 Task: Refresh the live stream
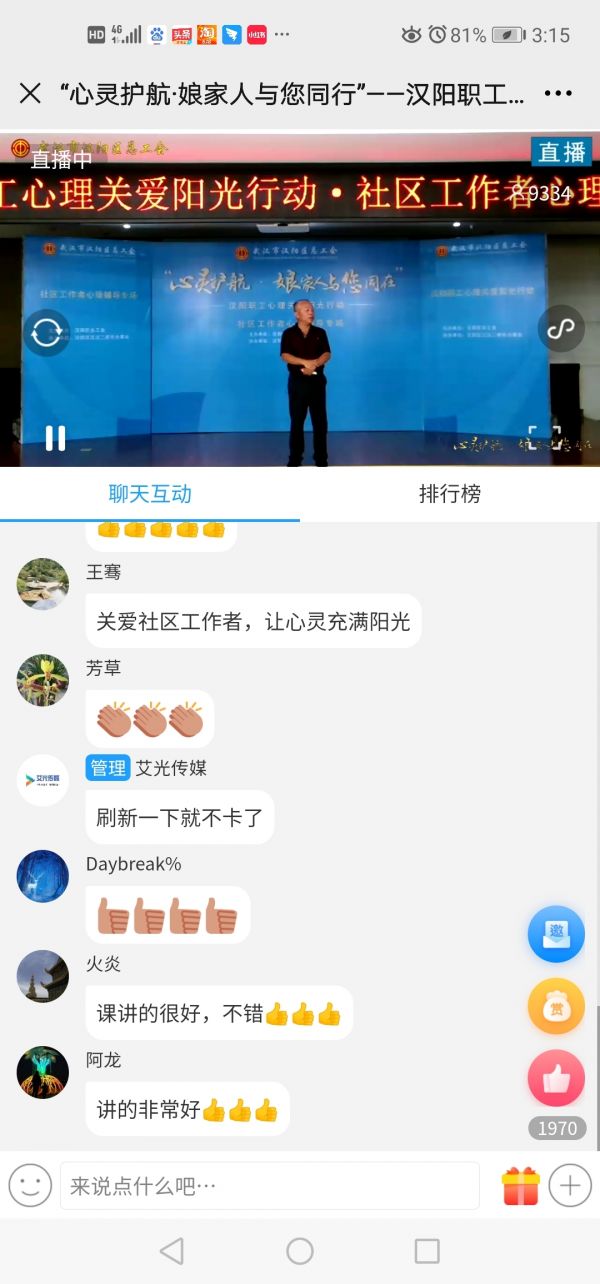(46, 332)
